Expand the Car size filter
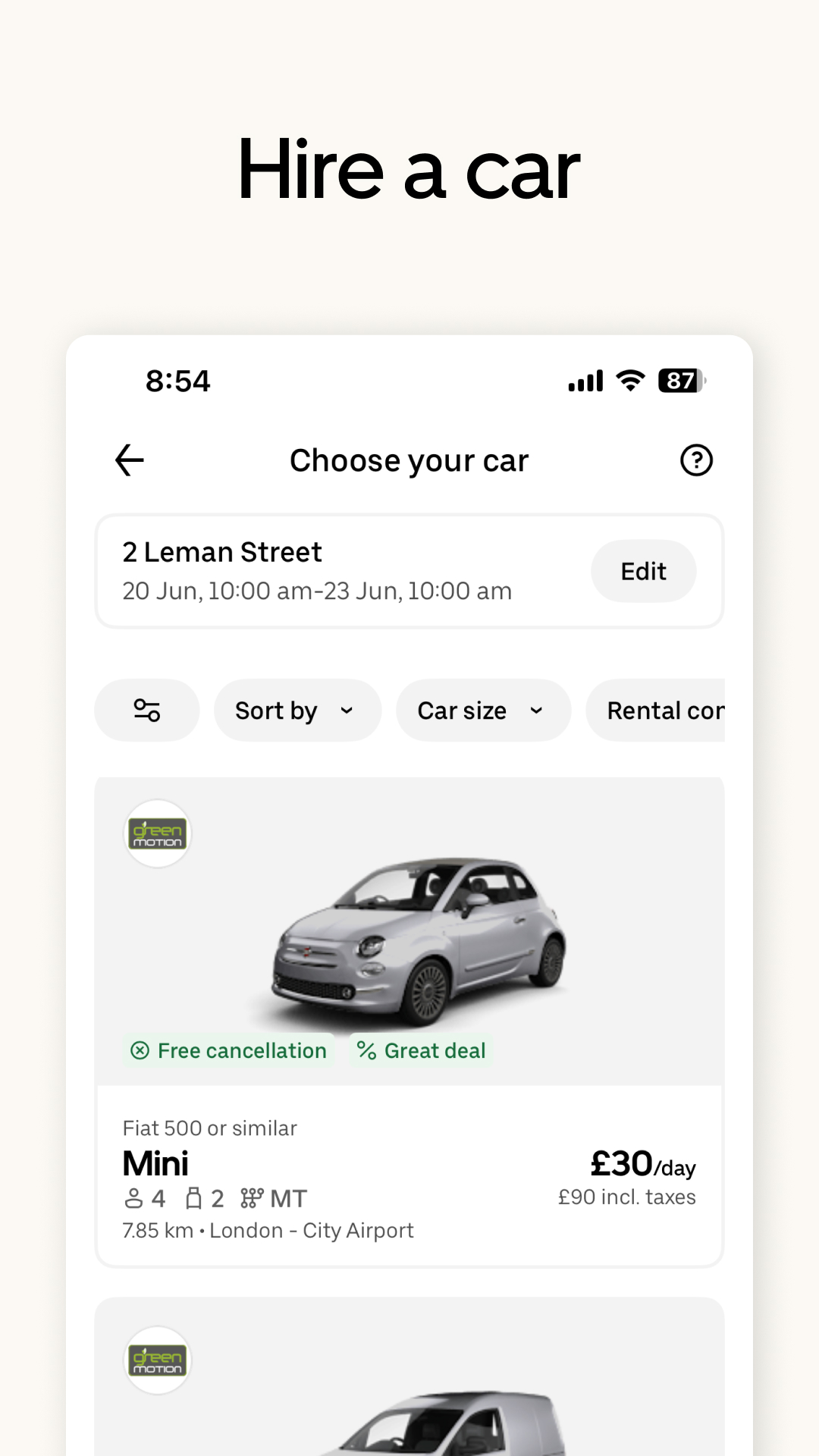Viewport: 819px width, 1456px height. pyautogui.click(x=483, y=710)
